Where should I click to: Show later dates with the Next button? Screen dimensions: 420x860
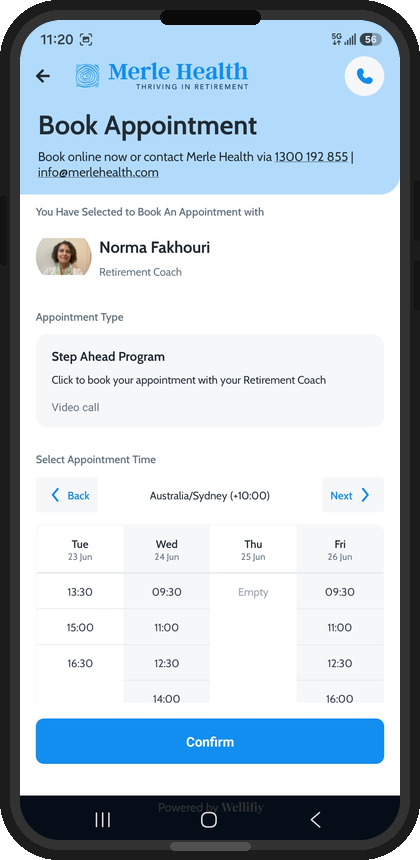[353, 495]
